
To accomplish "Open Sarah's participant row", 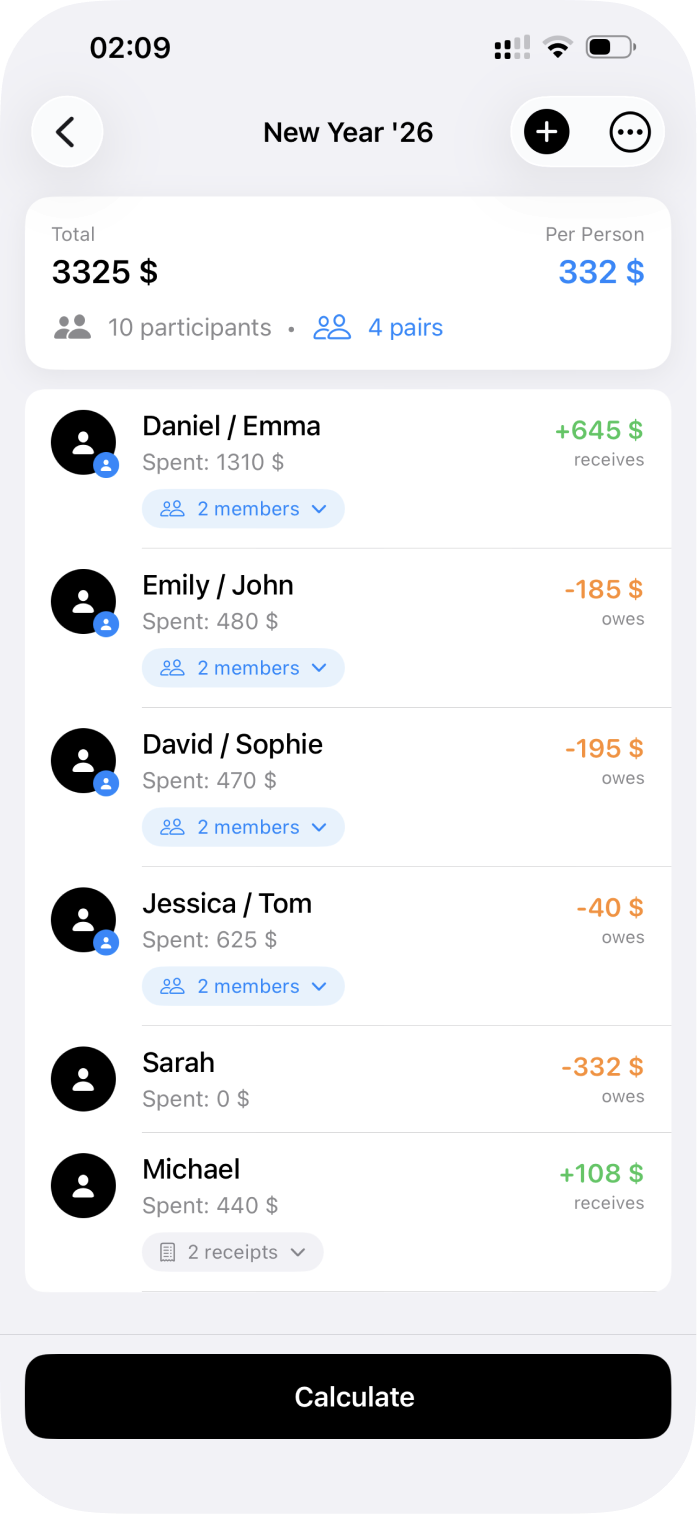I will [348, 1078].
